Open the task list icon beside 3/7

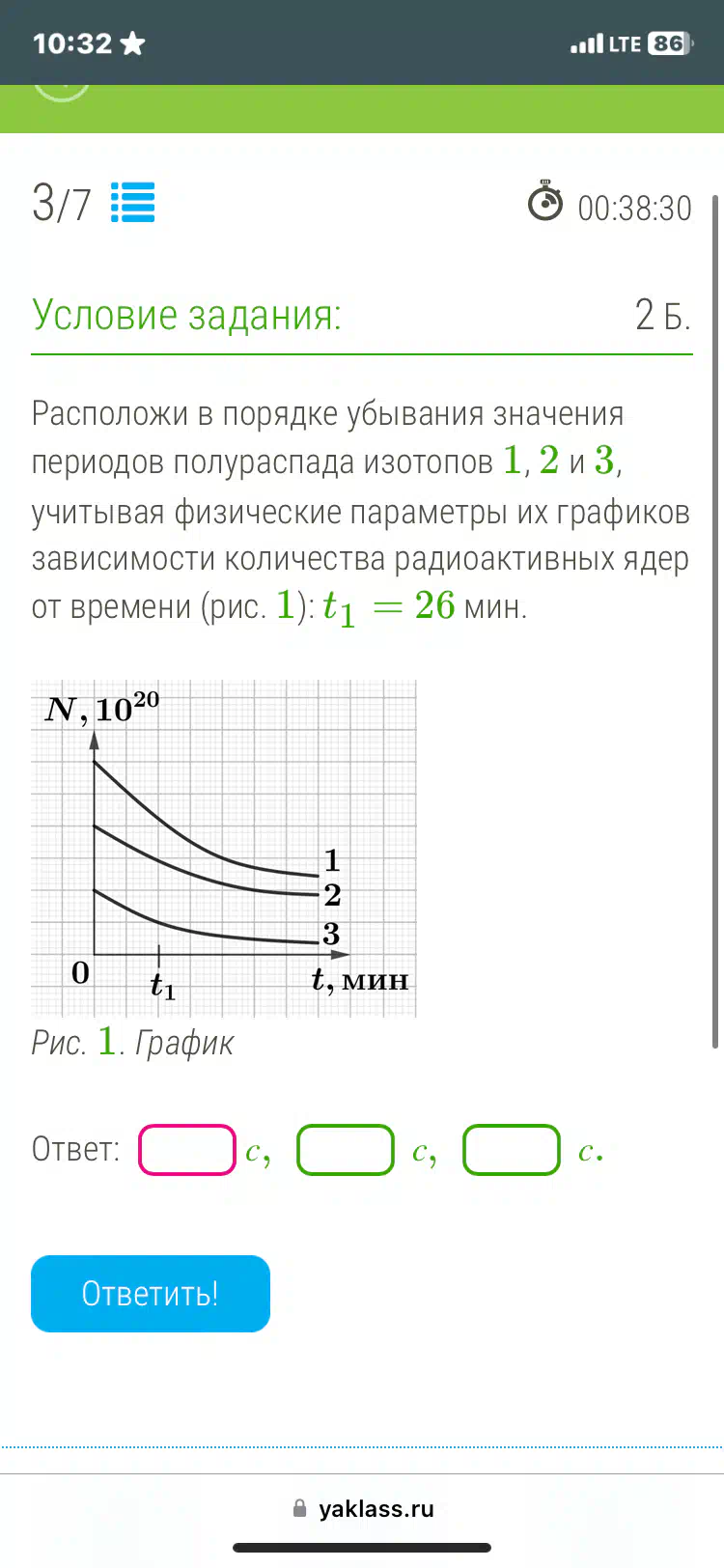(132, 203)
